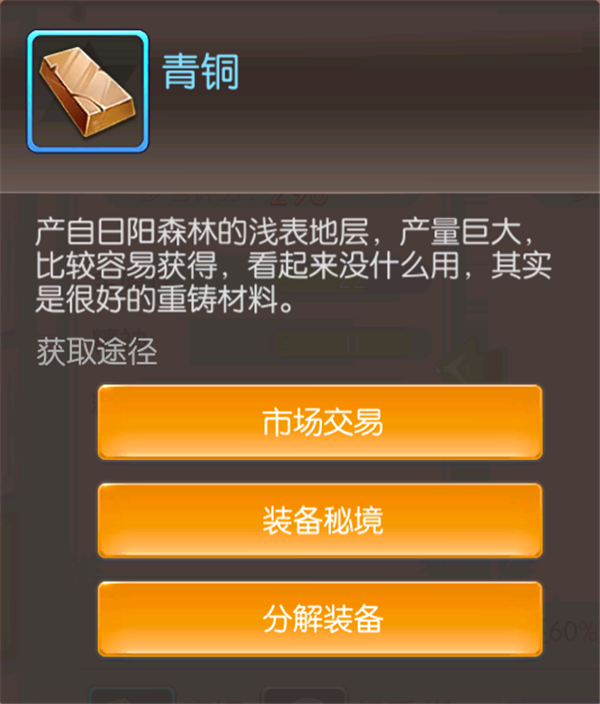The height and width of the screenshot is (704, 600).
Task: Tap the 市场交易 button
Action: 320,422
